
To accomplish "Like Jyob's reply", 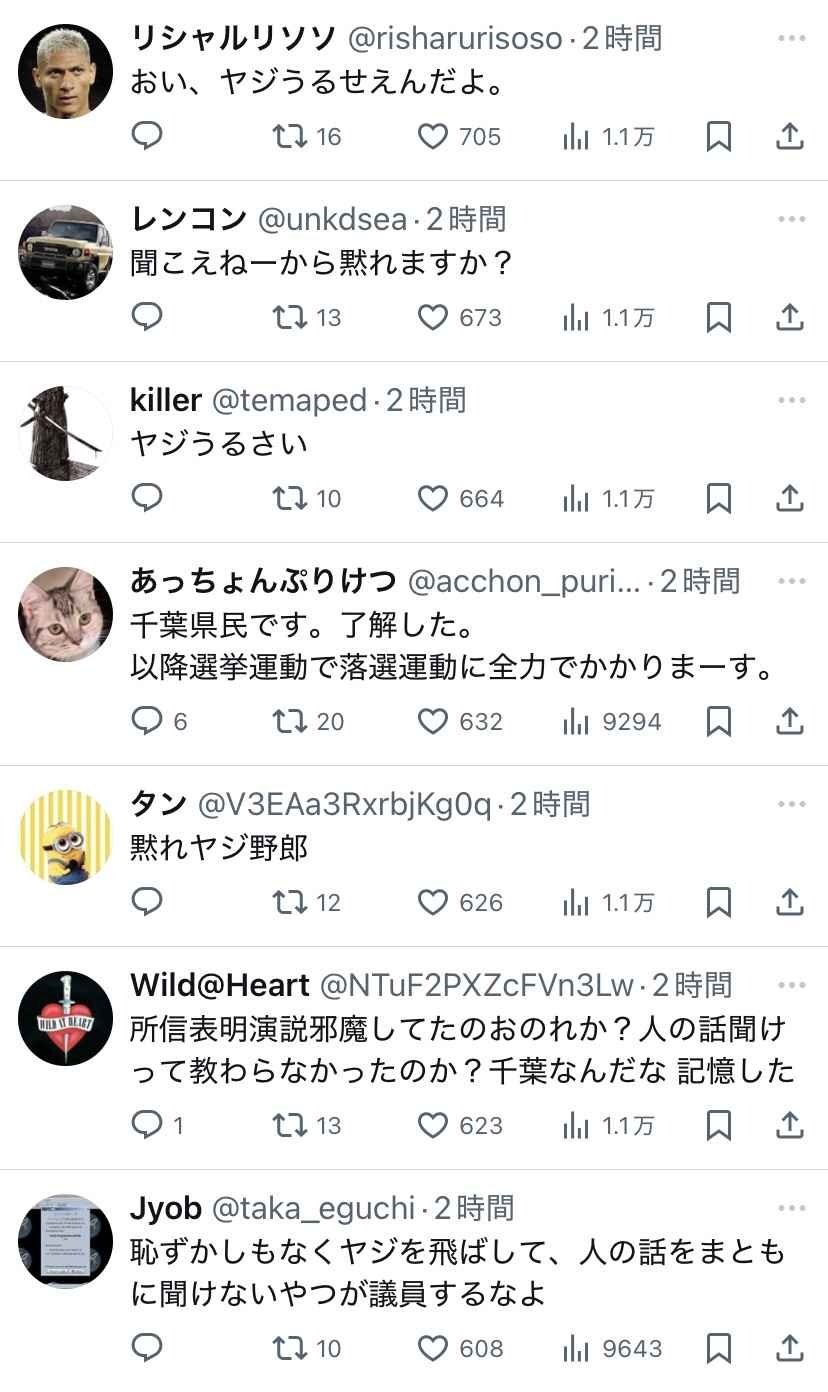I will click(x=433, y=1348).
